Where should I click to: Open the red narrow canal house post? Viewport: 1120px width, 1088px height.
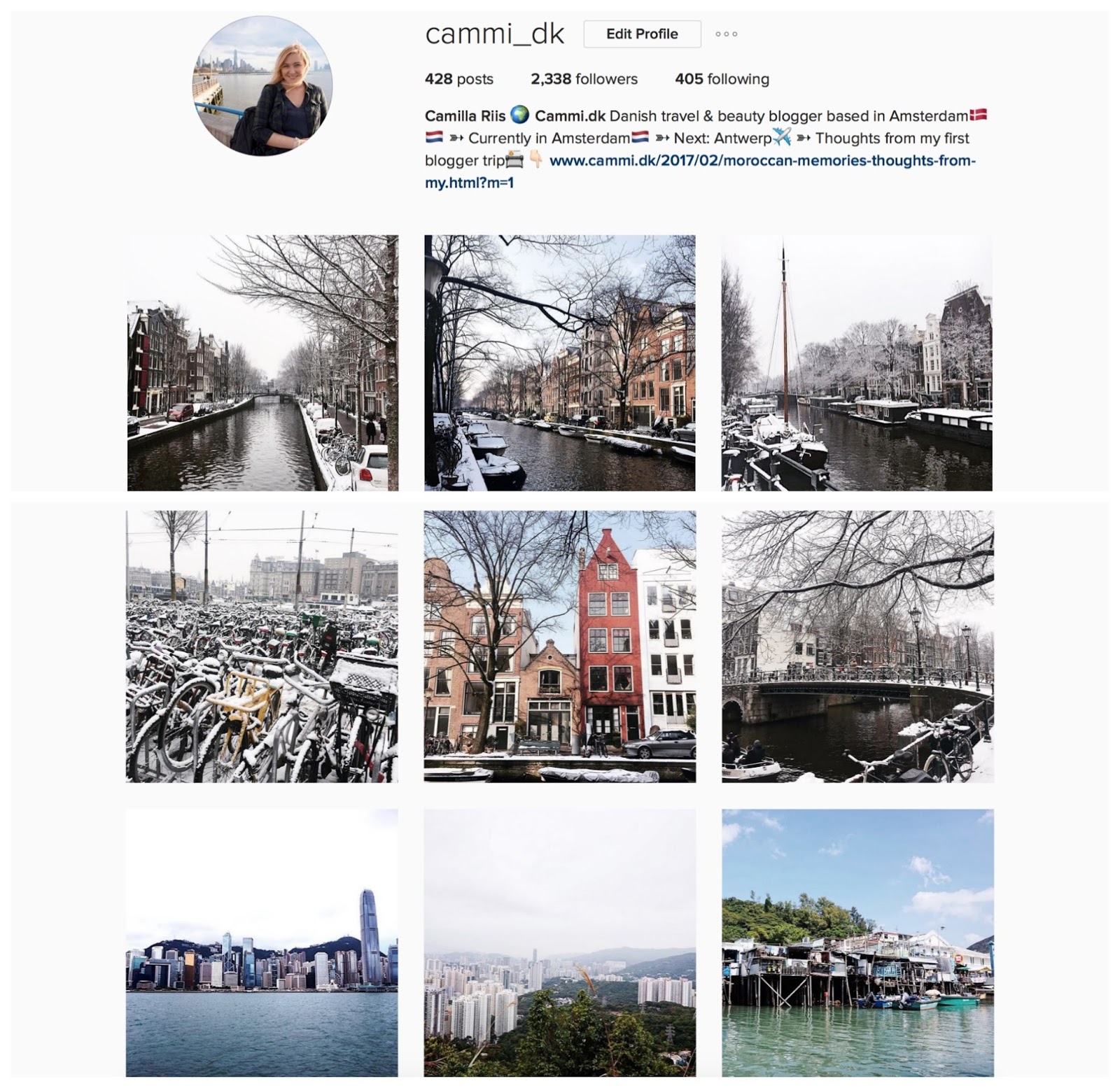click(560, 646)
